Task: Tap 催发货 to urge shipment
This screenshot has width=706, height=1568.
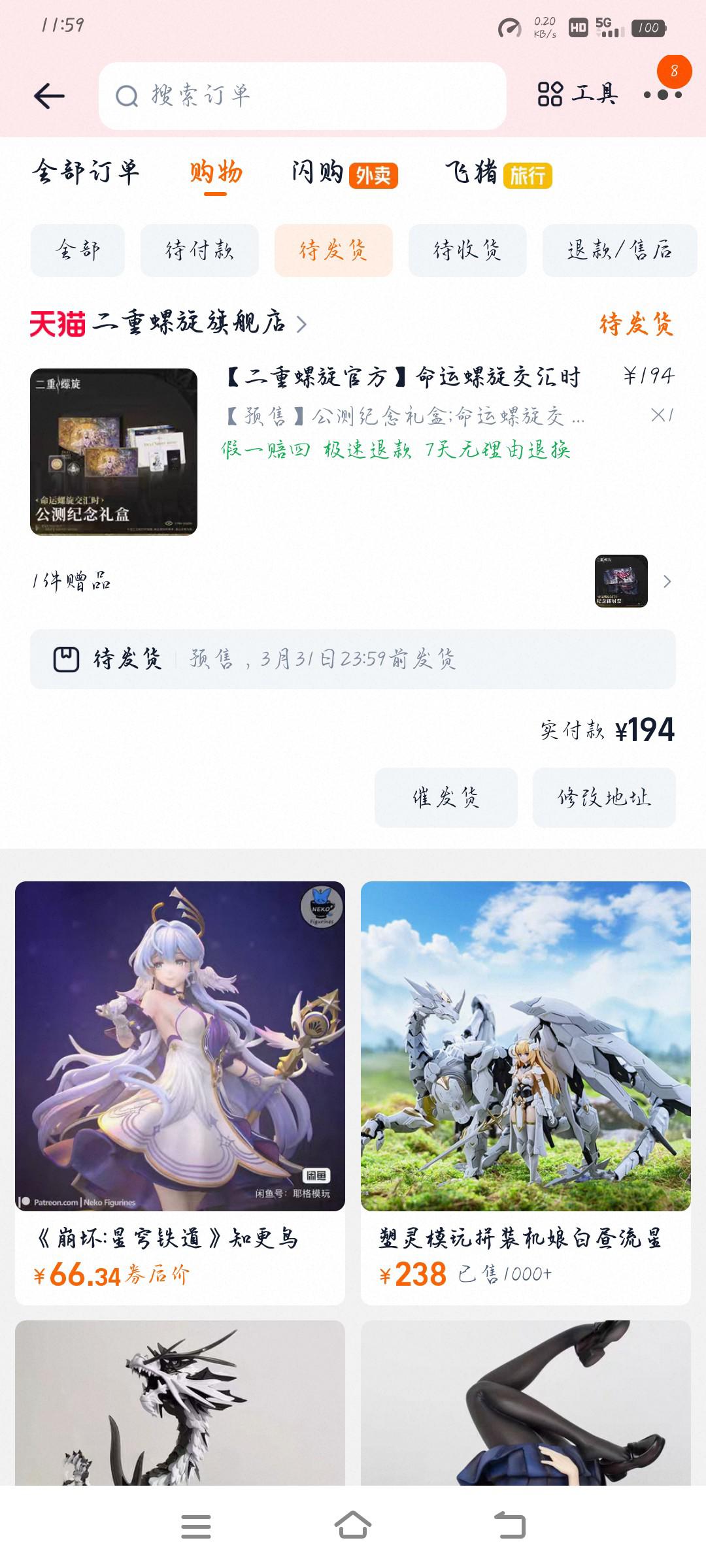Action: click(446, 798)
